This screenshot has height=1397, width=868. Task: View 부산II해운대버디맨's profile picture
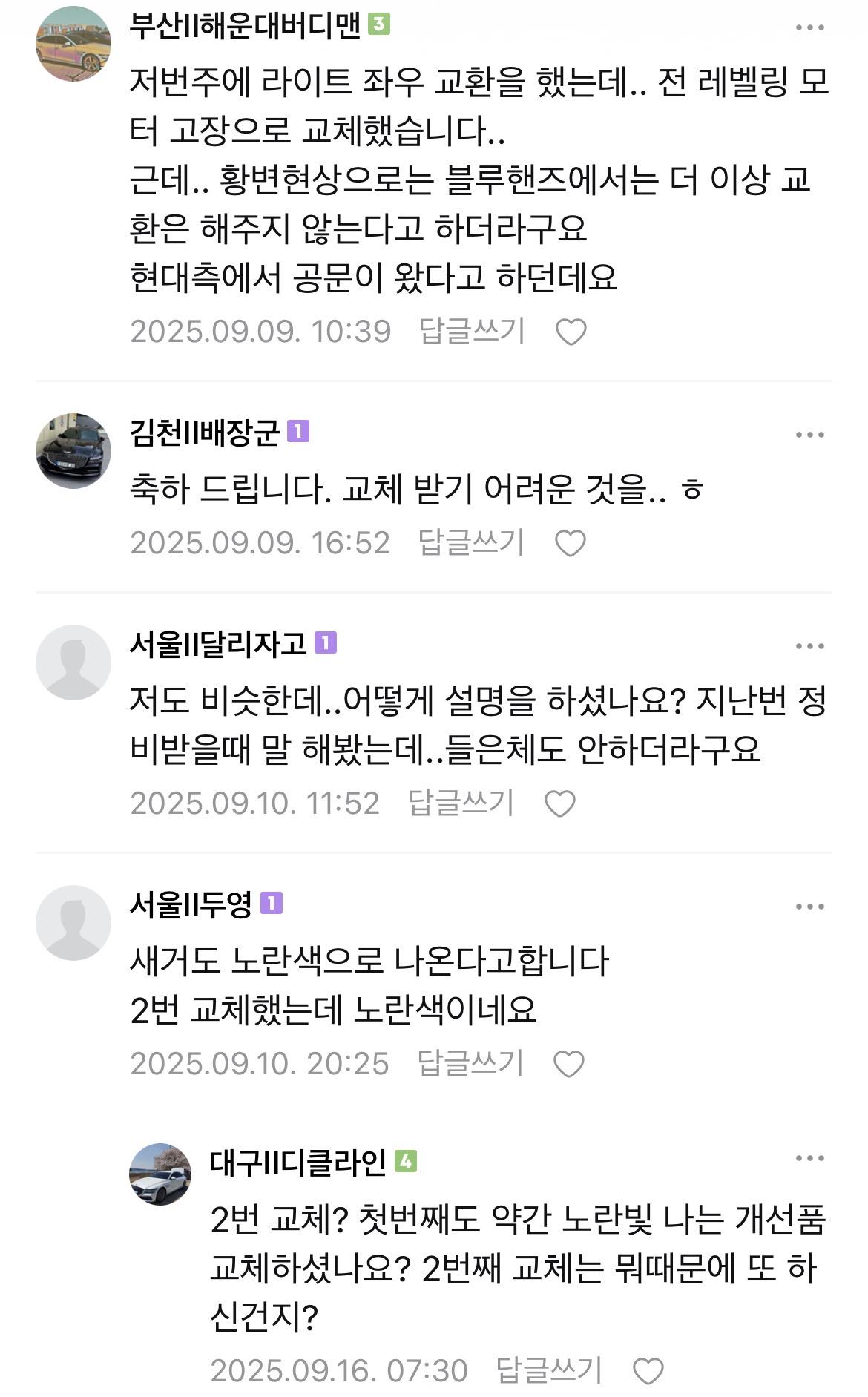[73, 44]
